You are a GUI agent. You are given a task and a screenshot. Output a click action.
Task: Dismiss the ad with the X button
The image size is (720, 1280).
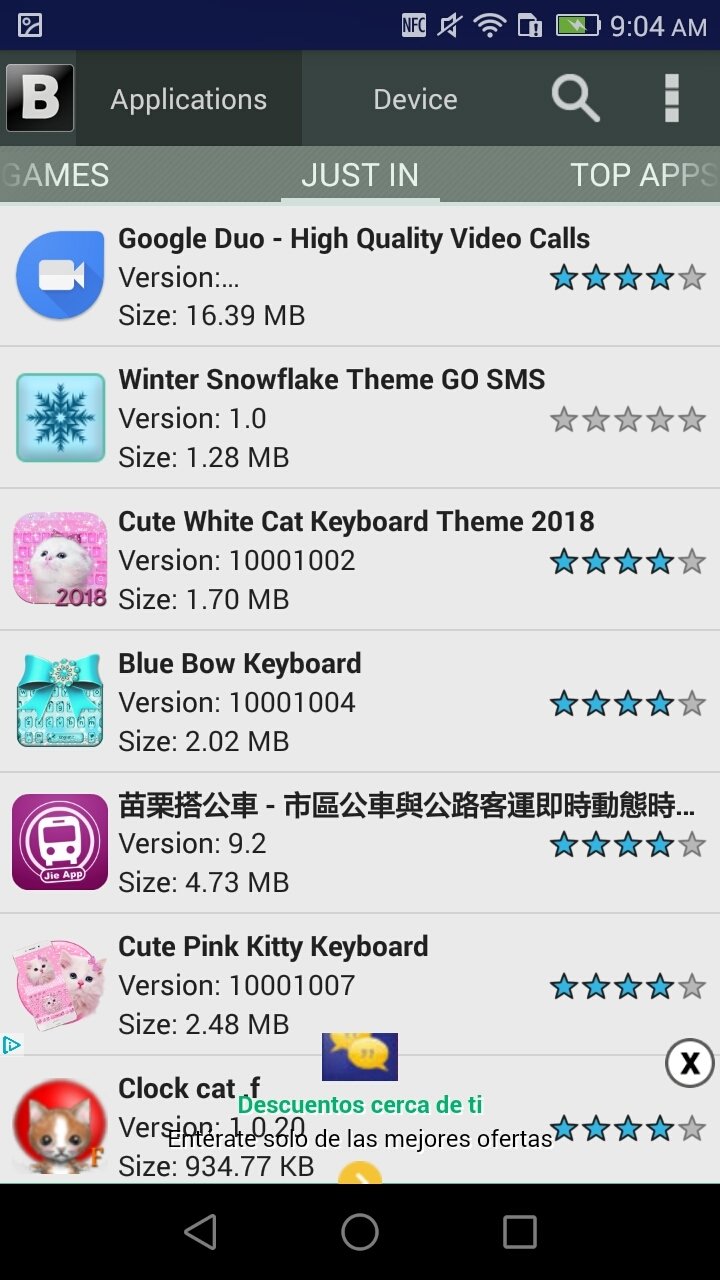click(689, 1063)
